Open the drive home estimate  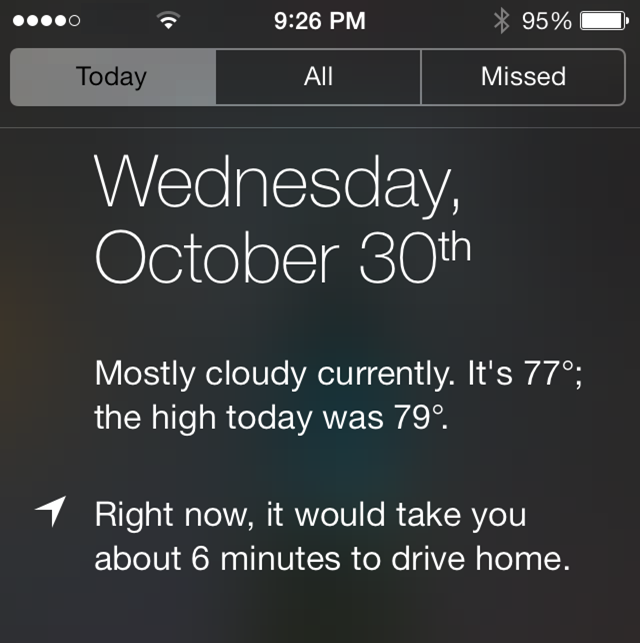(x=332, y=536)
